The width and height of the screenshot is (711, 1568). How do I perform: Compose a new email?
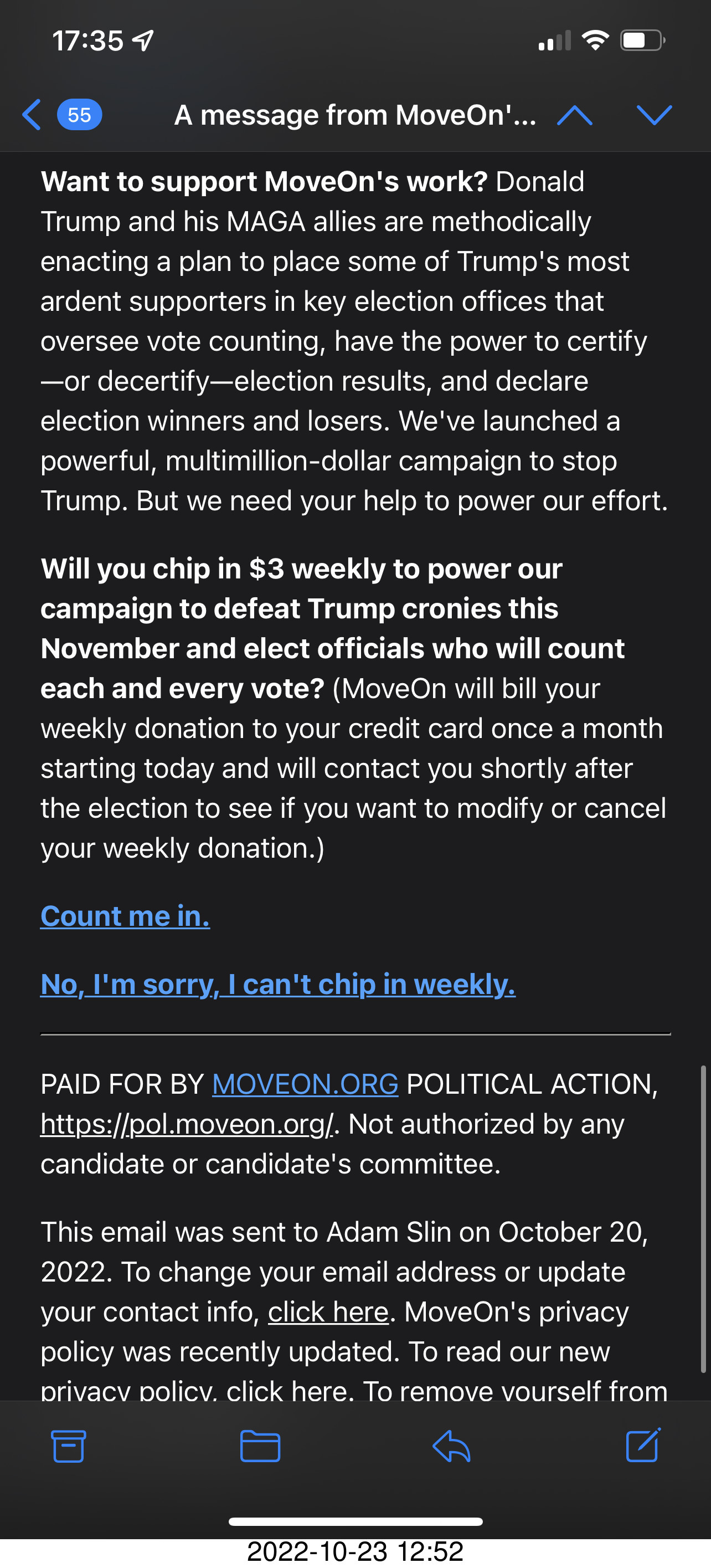[643, 1444]
